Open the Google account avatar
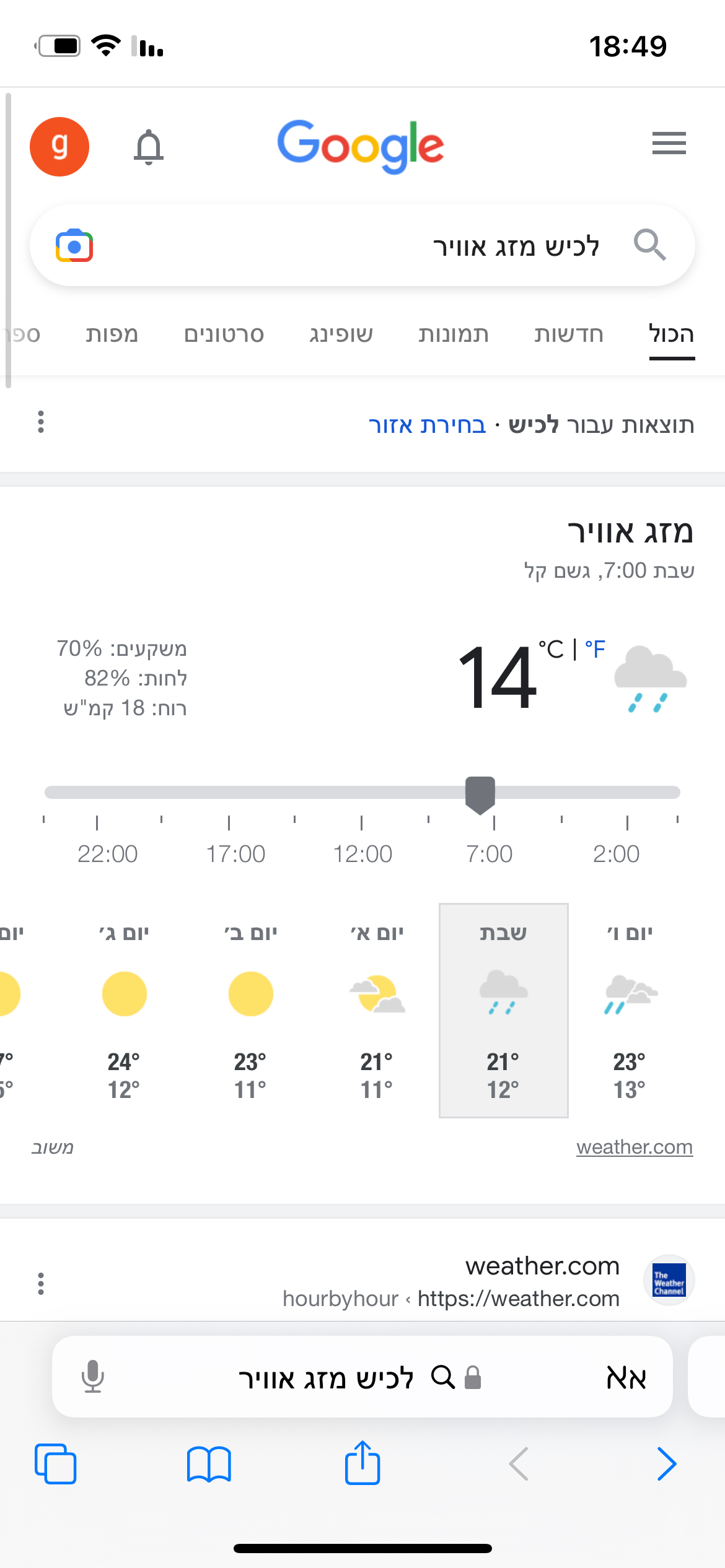This screenshot has height=1568, width=725. (x=59, y=147)
